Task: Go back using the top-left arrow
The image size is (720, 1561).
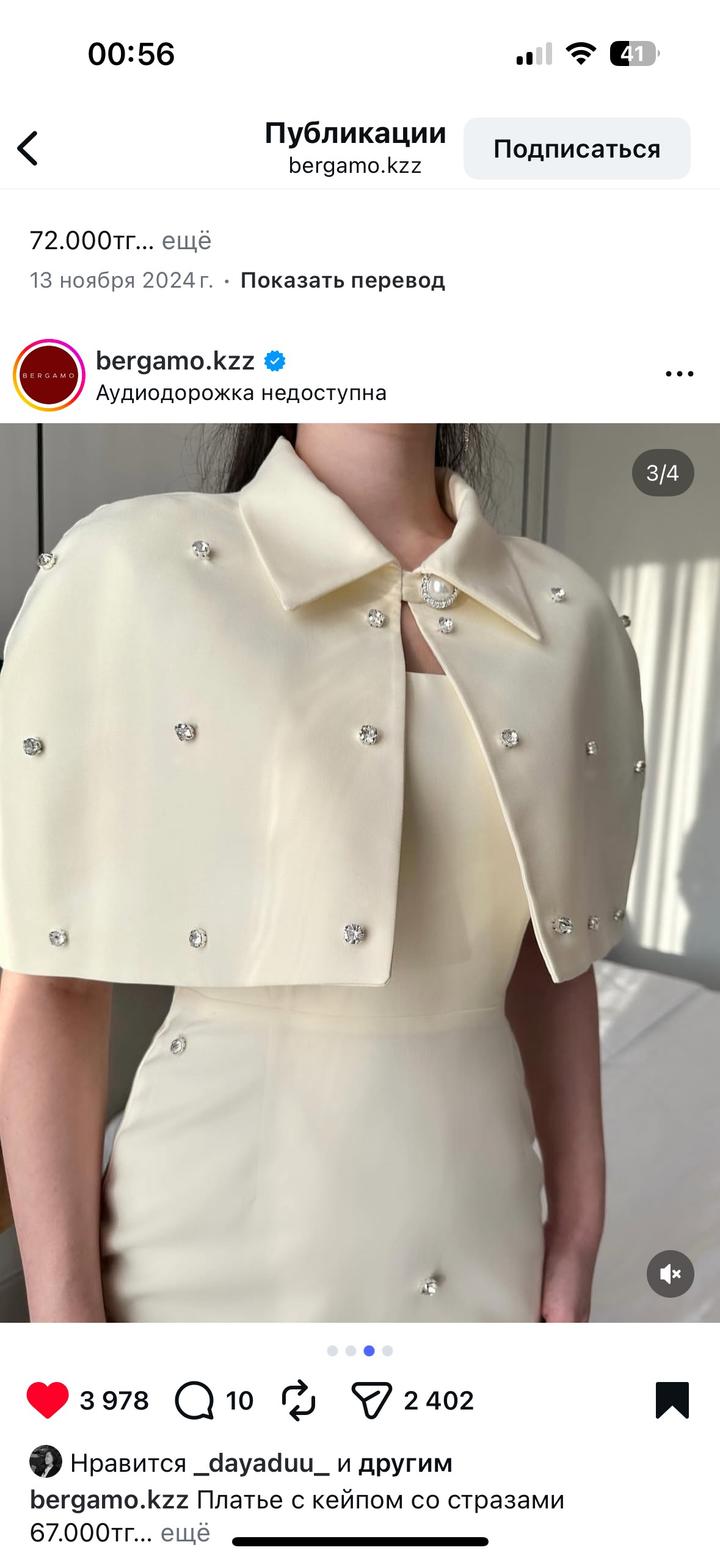Action: (x=28, y=148)
